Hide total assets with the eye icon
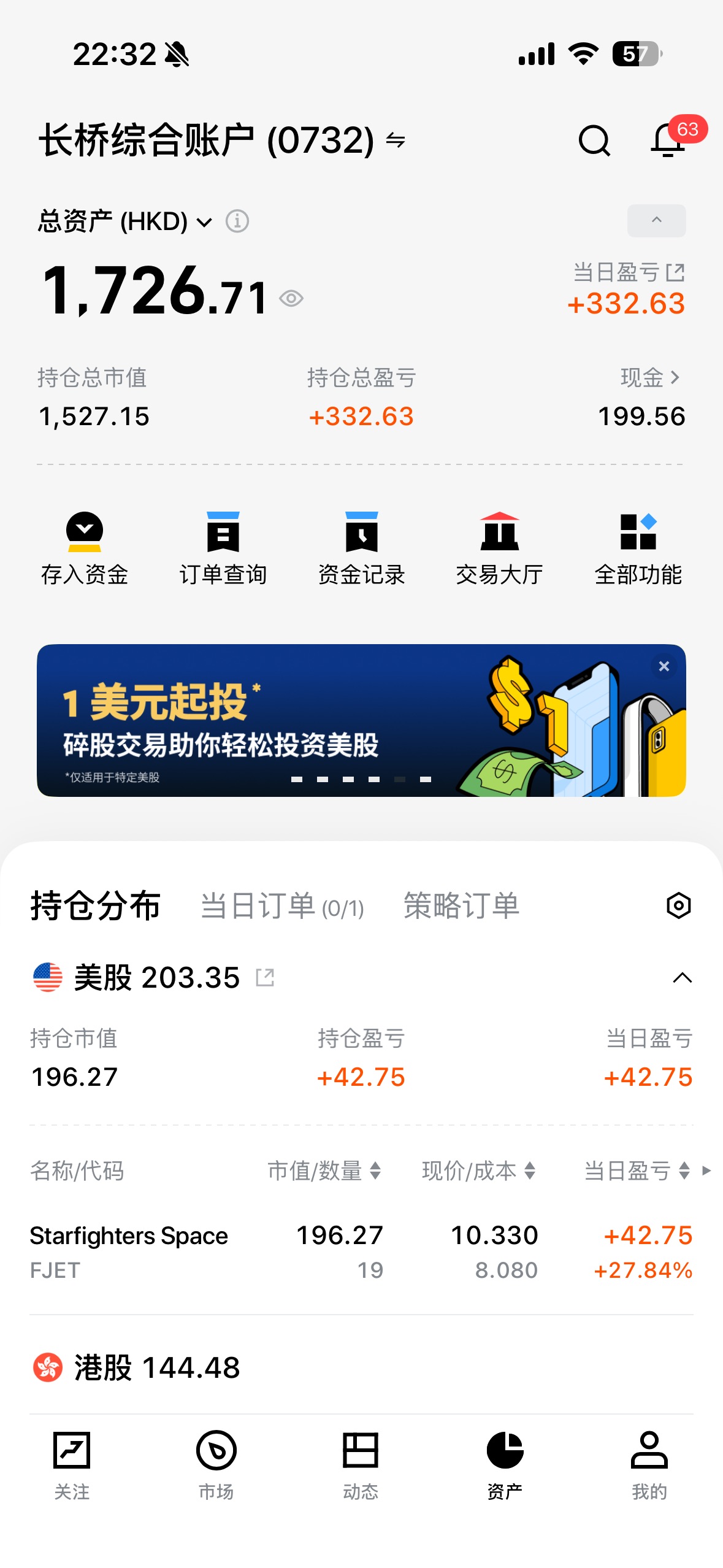Viewport: 723px width, 1568px height. [291, 299]
